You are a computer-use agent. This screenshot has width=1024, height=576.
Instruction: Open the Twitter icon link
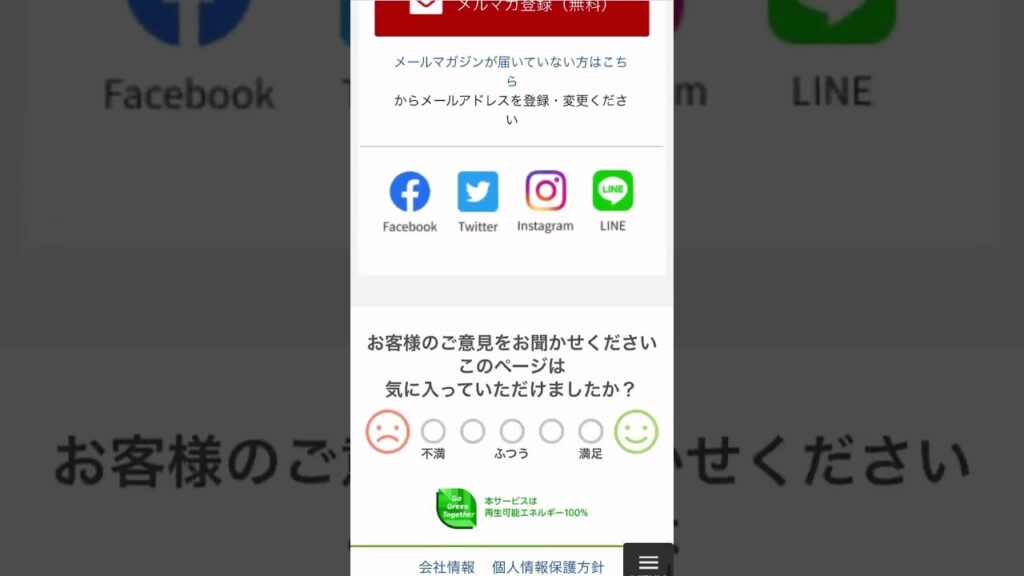point(478,192)
